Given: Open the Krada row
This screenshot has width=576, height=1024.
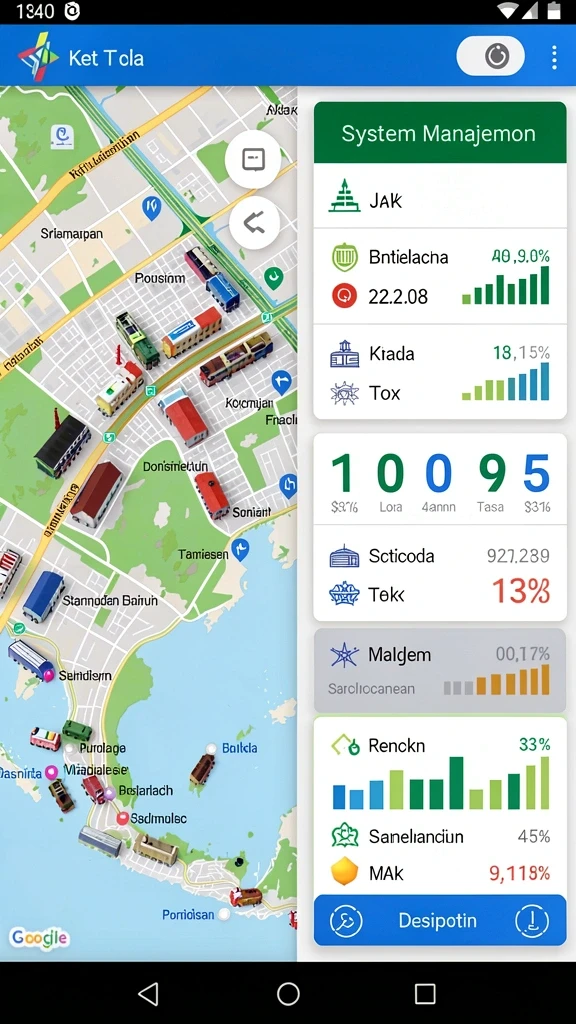Looking at the screenshot, I should click(x=440, y=372).
